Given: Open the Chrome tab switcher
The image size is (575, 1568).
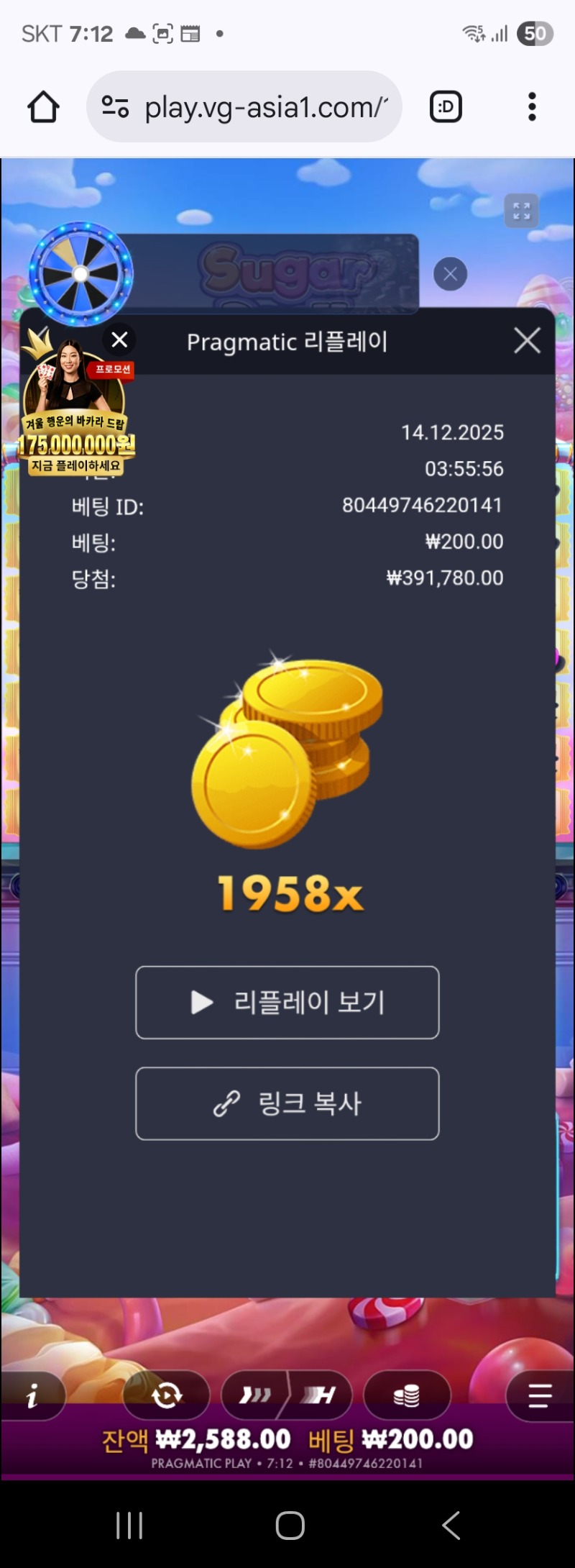Looking at the screenshot, I should (446, 106).
